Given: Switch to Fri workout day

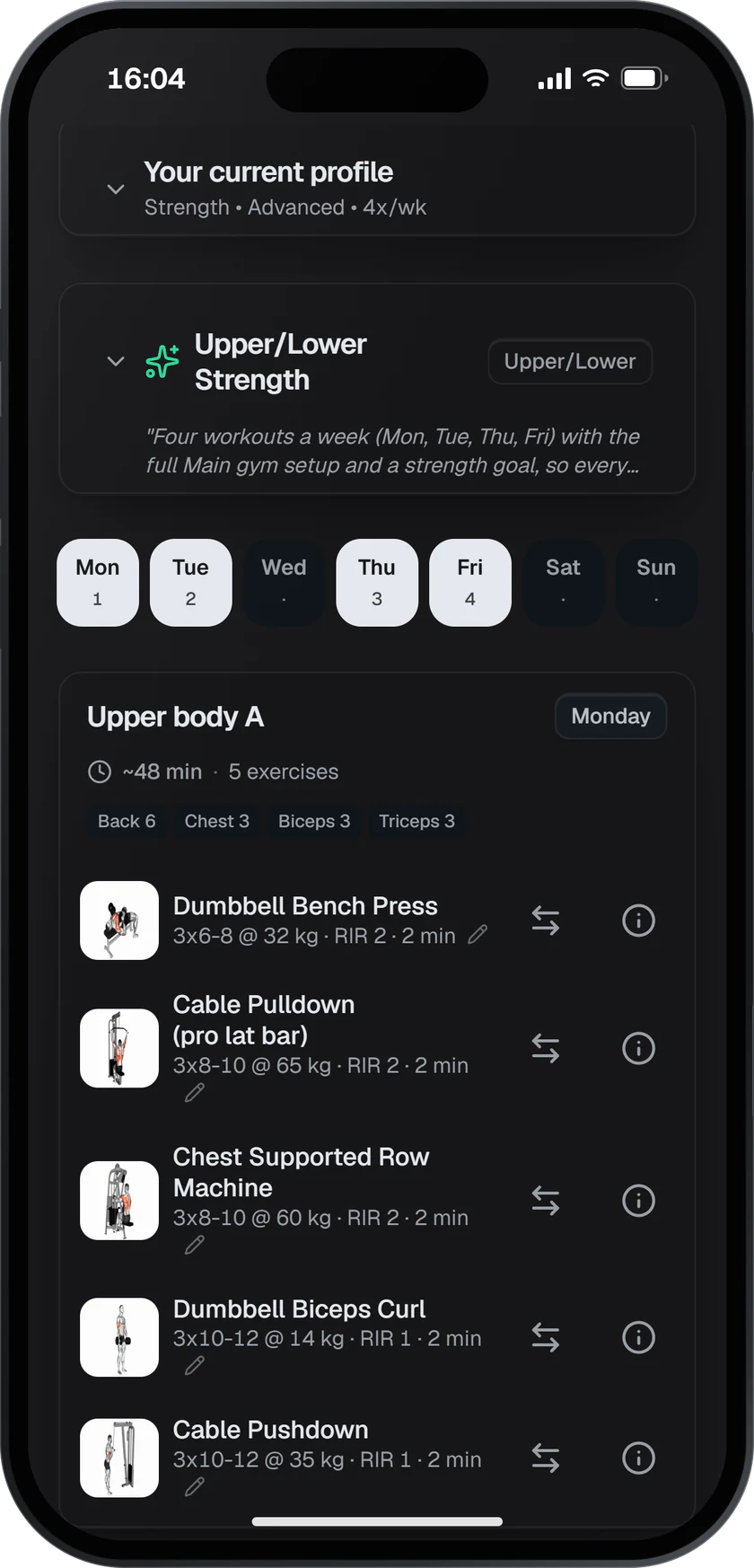Looking at the screenshot, I should [x=470, y=582].
